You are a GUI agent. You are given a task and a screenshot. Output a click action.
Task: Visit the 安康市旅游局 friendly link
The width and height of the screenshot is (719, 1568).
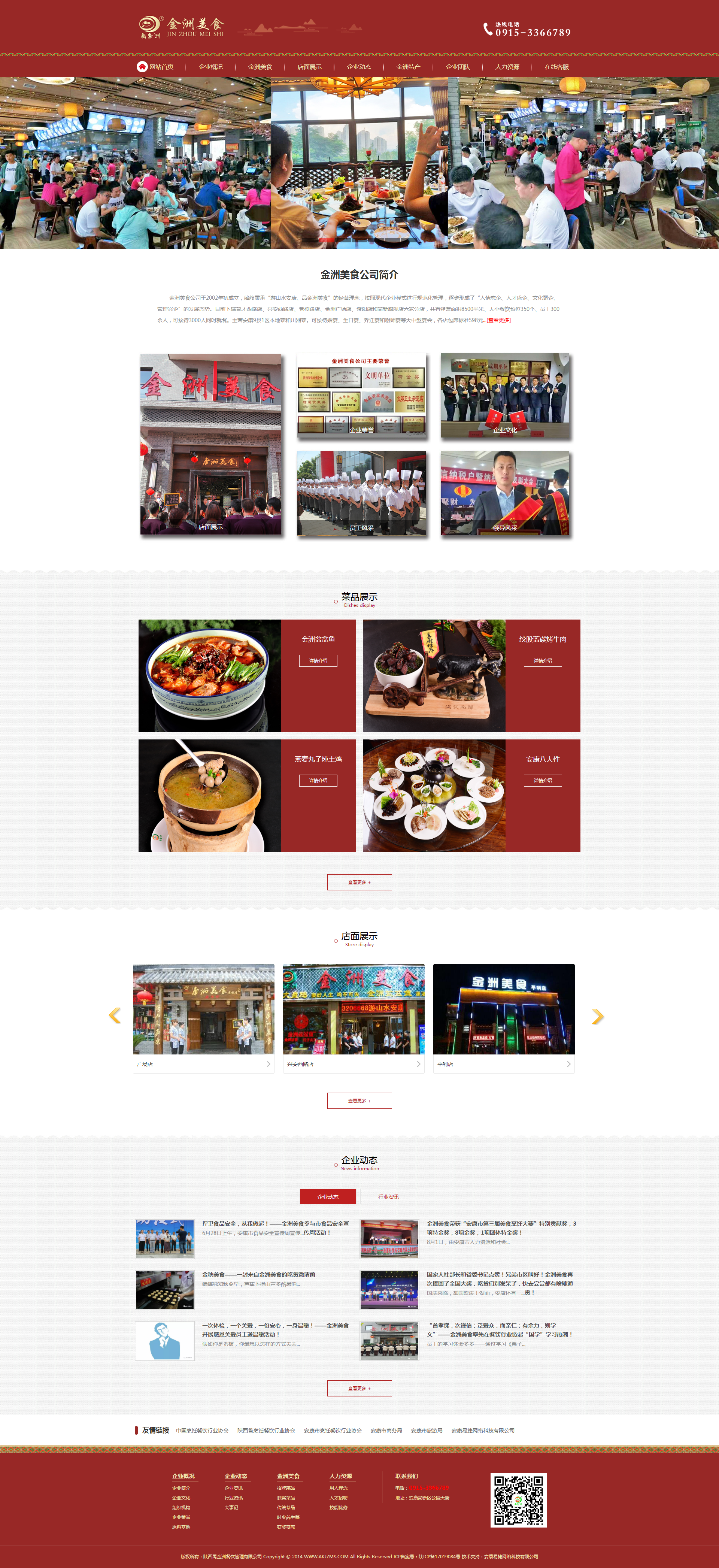(427, 1431)
